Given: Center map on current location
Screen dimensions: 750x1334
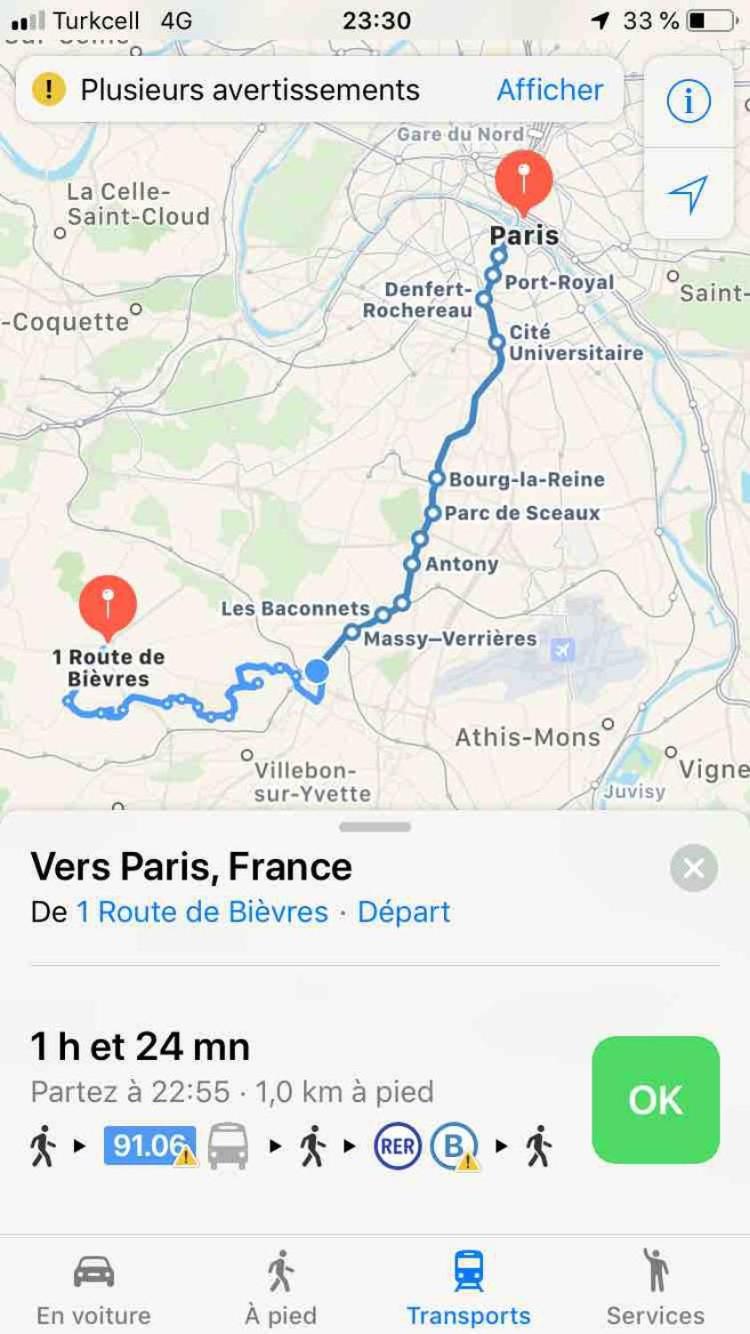Looking at the screenshot, I should (688, 194).
